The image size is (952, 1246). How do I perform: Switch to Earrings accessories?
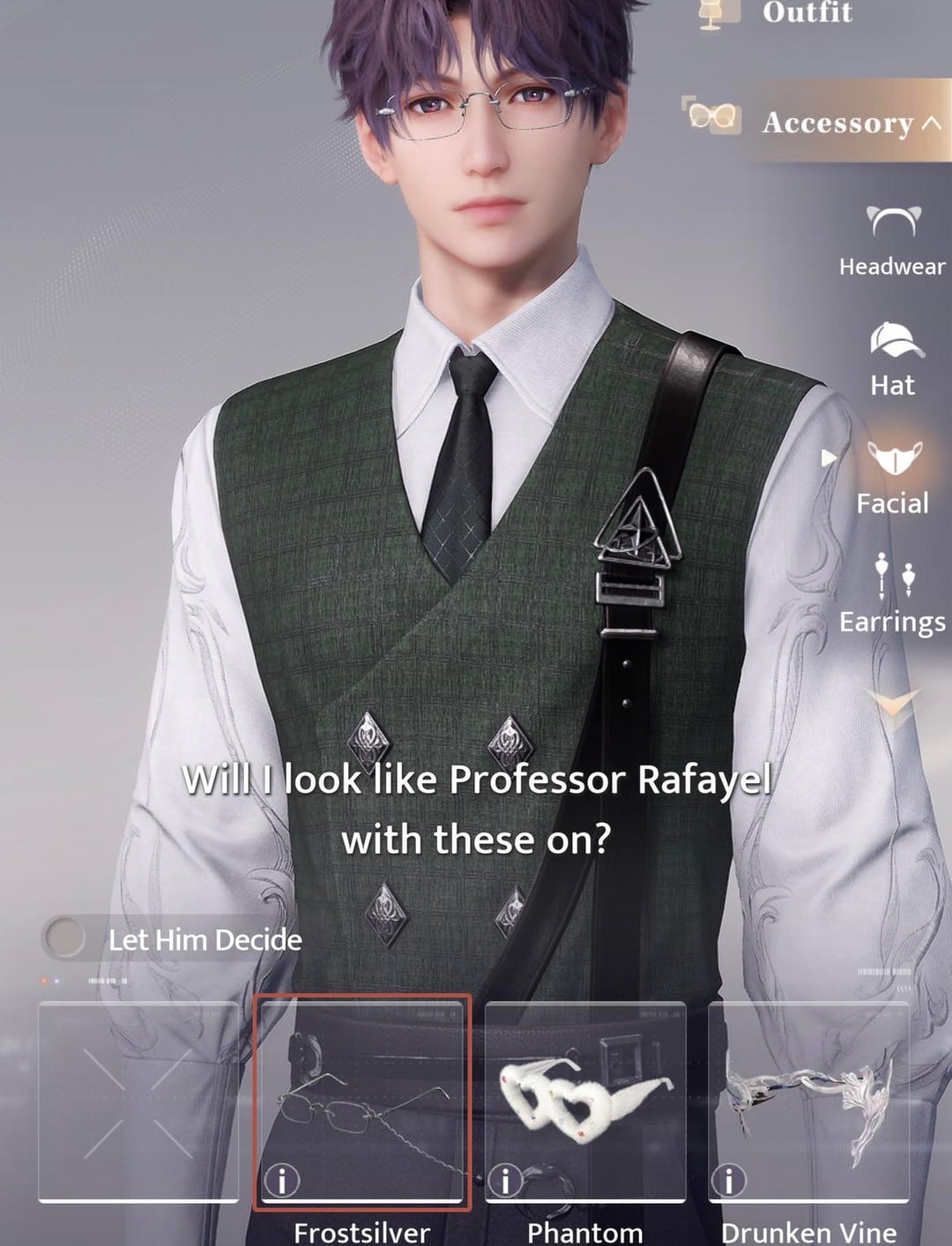[893, 595]
